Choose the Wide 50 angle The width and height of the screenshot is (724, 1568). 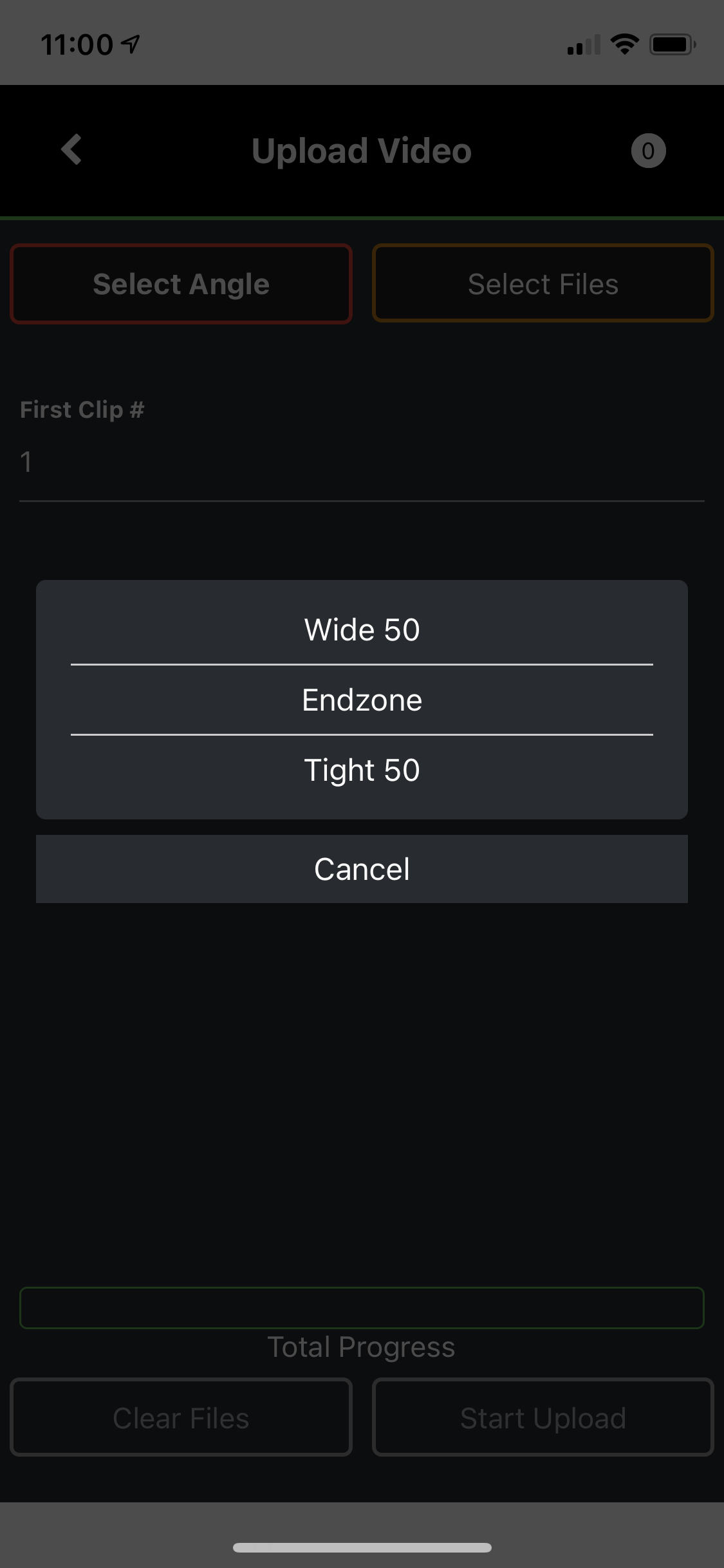coord(362,629)
